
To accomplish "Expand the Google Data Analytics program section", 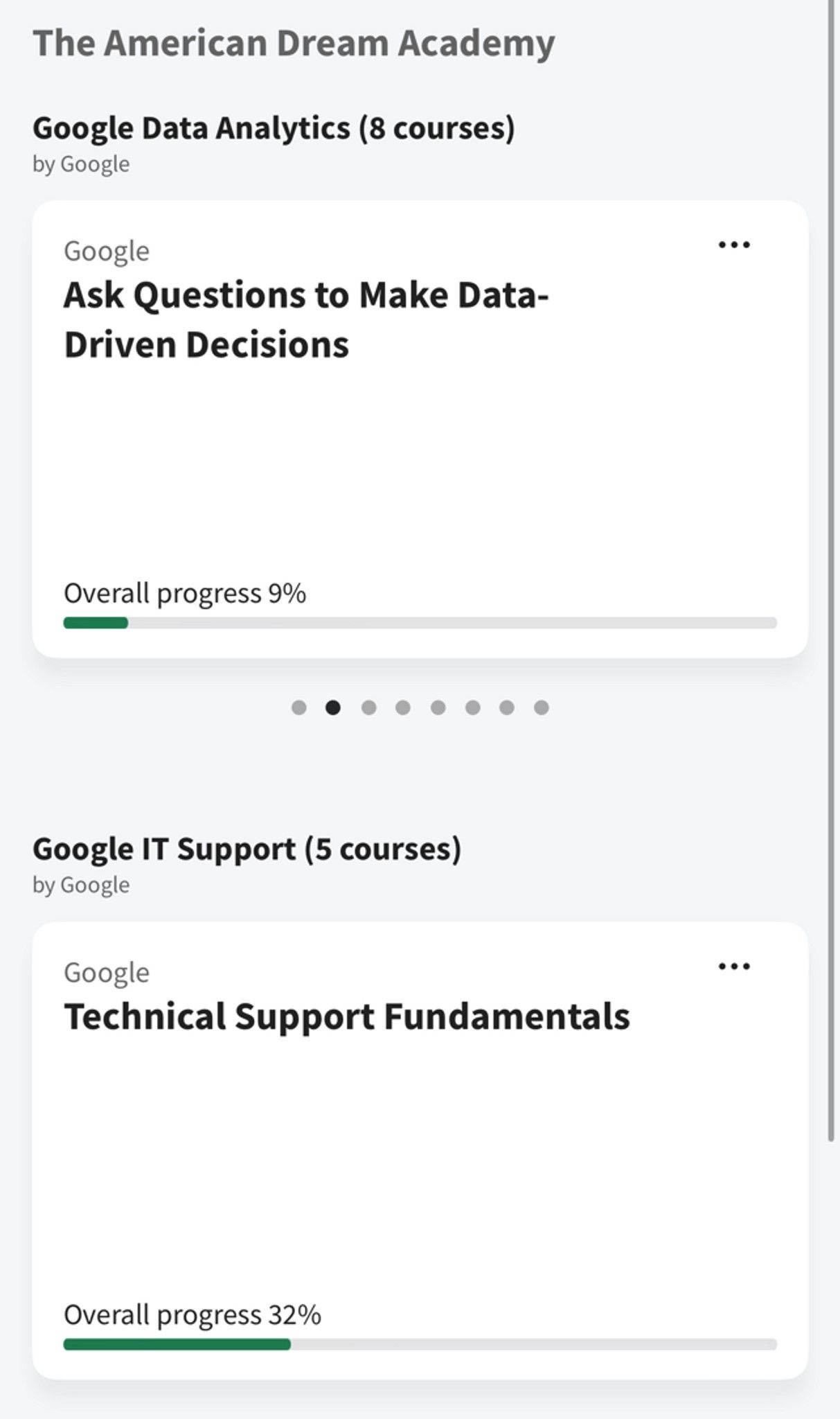I will coord(274,127).
